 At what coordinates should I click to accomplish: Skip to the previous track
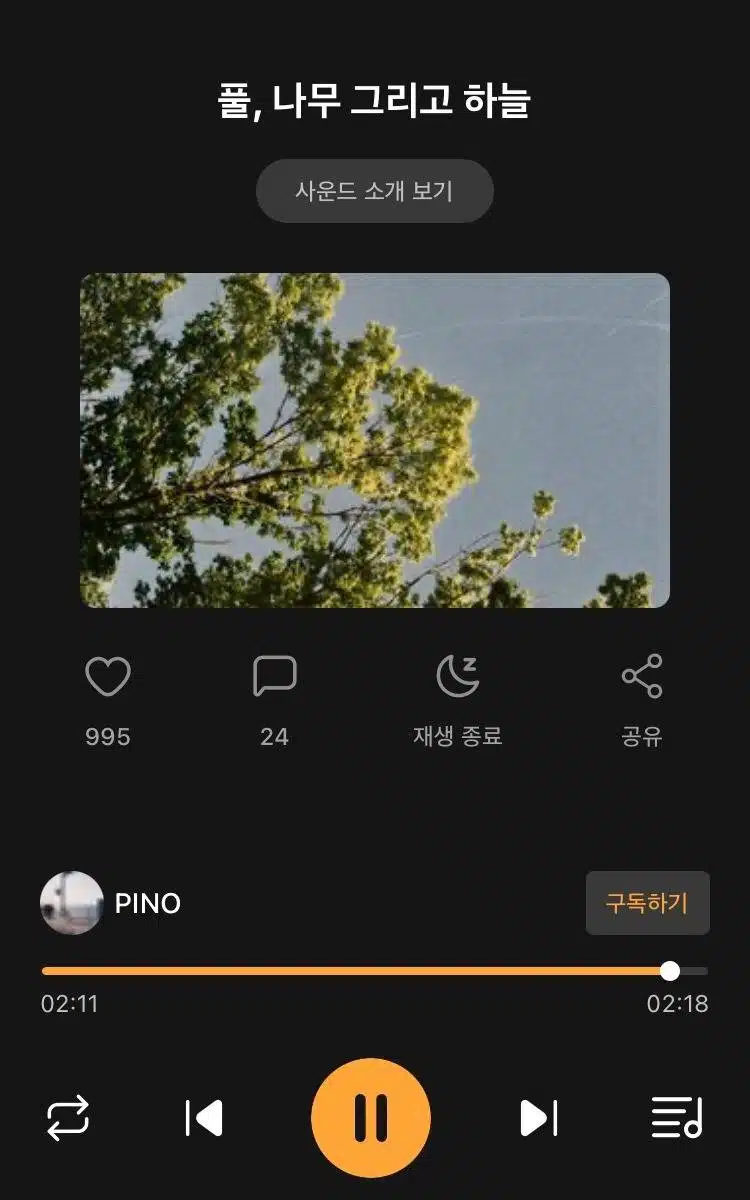[204, 1118]
